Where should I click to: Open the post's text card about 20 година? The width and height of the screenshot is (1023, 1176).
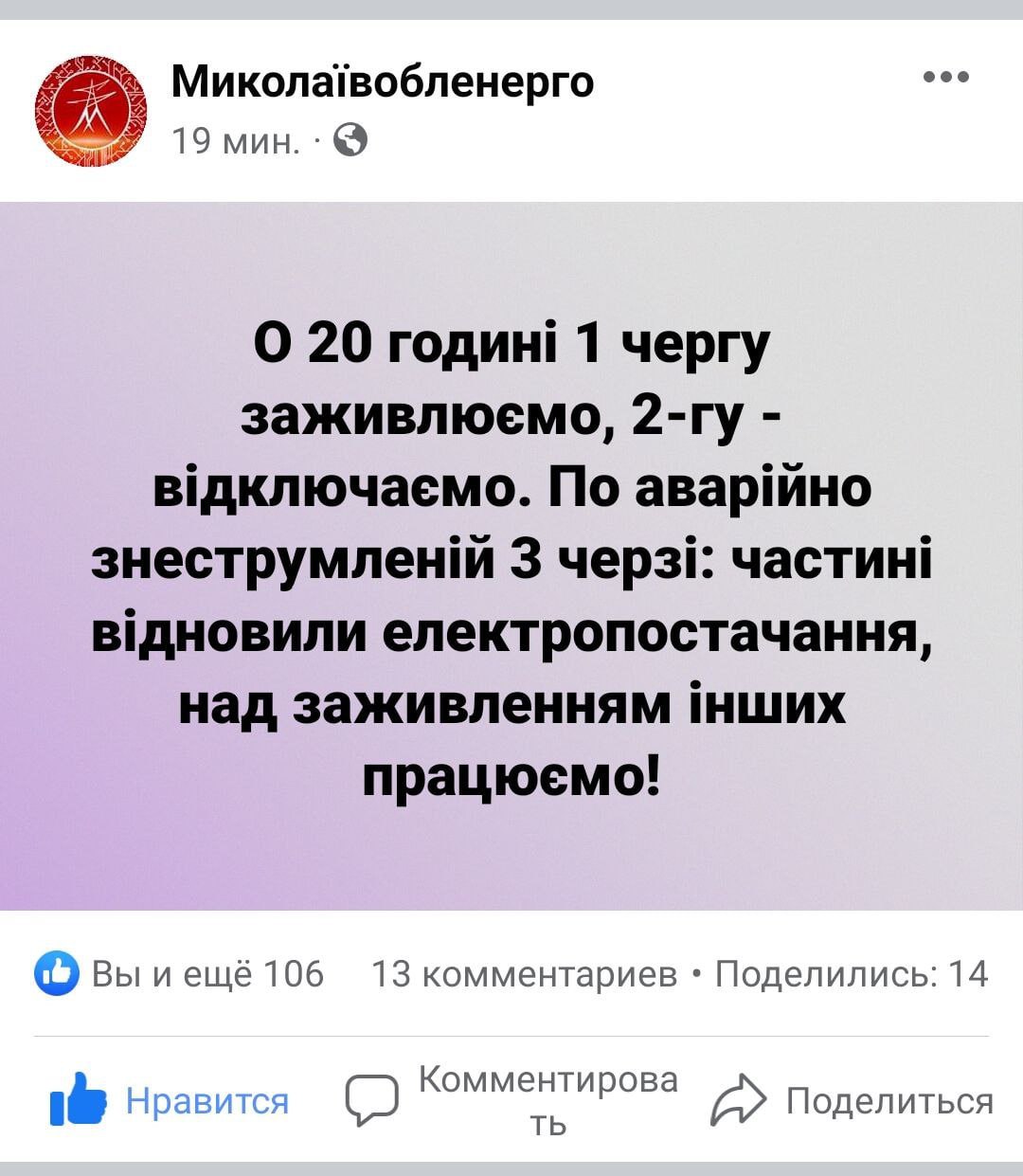coord(511,556)
